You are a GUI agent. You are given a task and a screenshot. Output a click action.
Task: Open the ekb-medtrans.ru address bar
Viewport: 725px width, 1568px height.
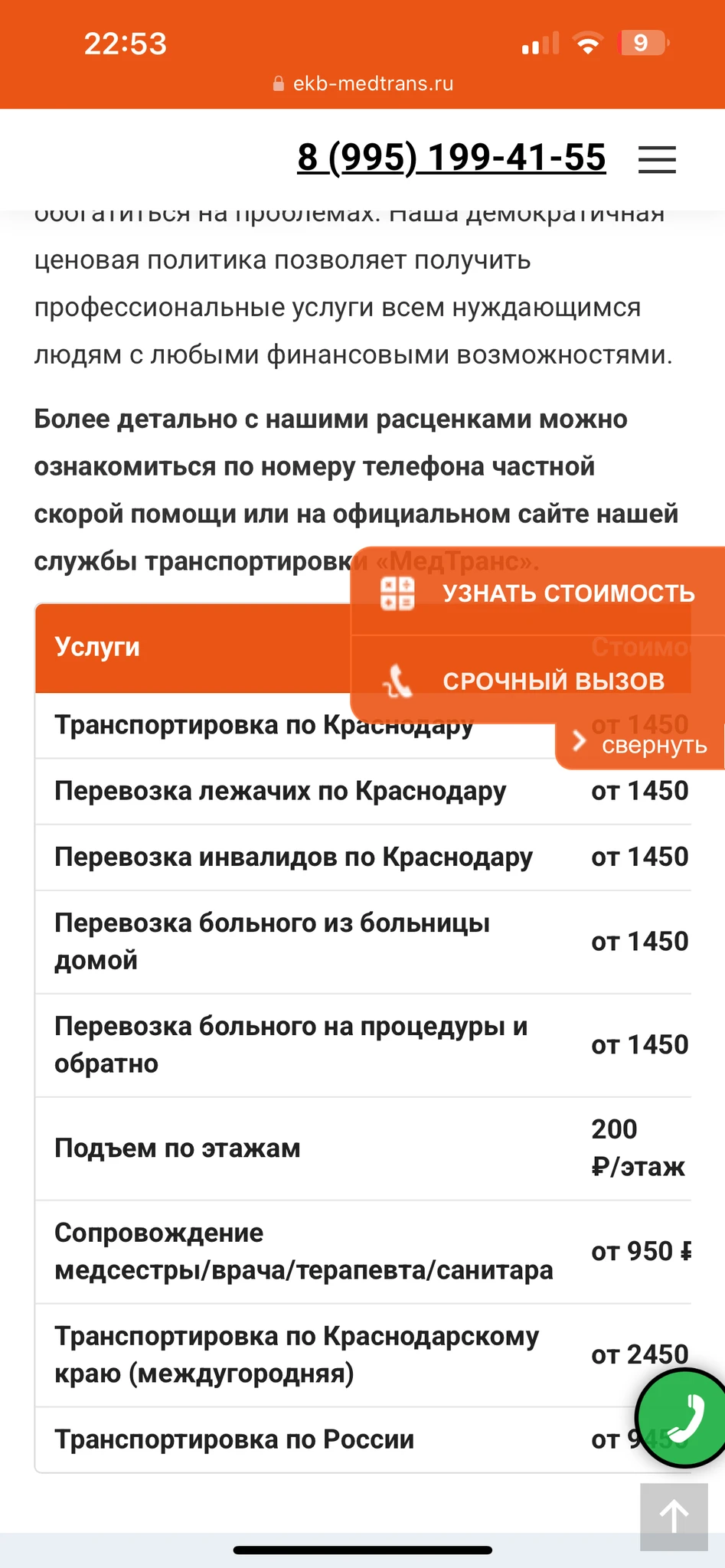pos(364,83)
